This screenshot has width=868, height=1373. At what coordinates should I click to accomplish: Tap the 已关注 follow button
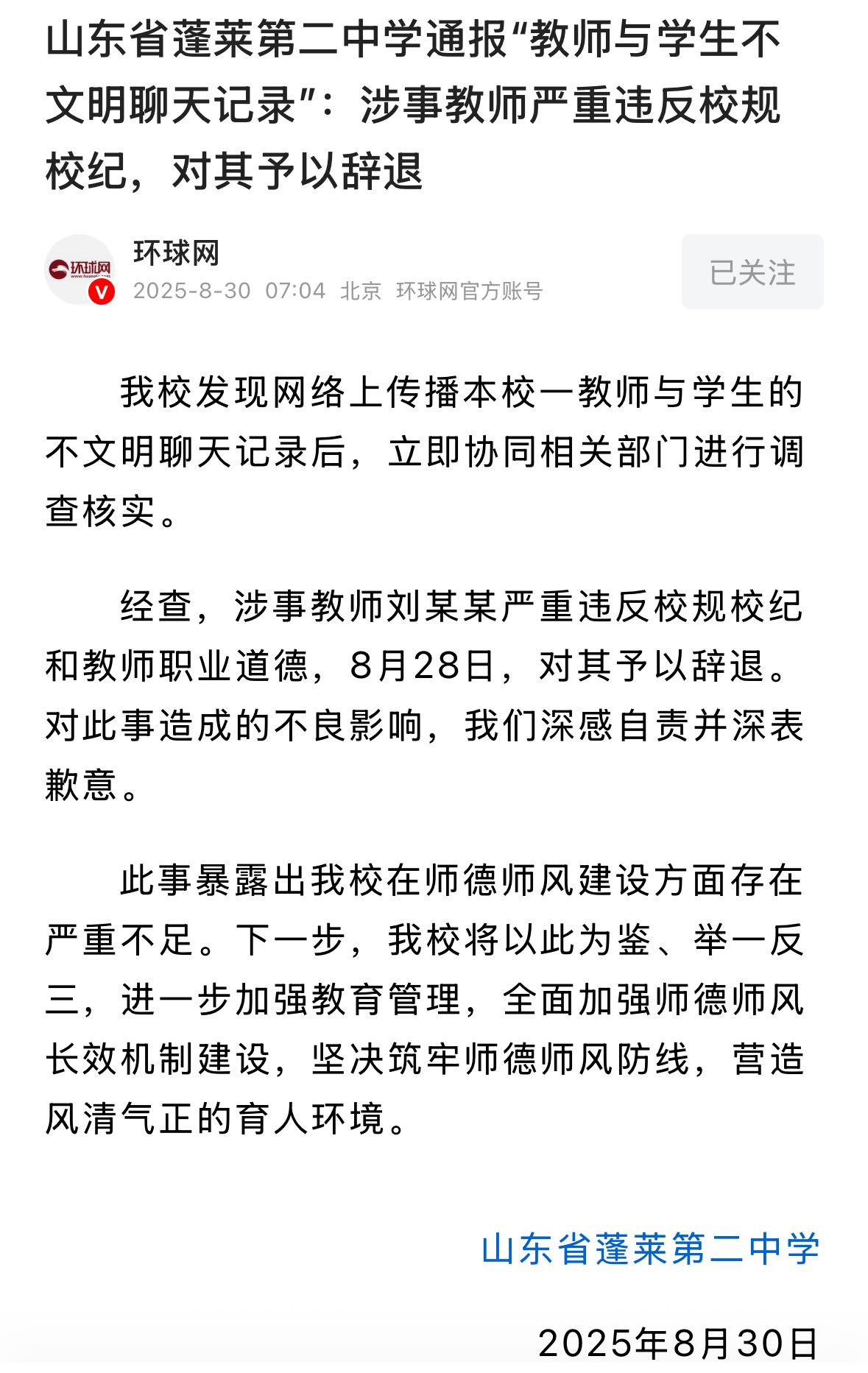click(752, 272)
